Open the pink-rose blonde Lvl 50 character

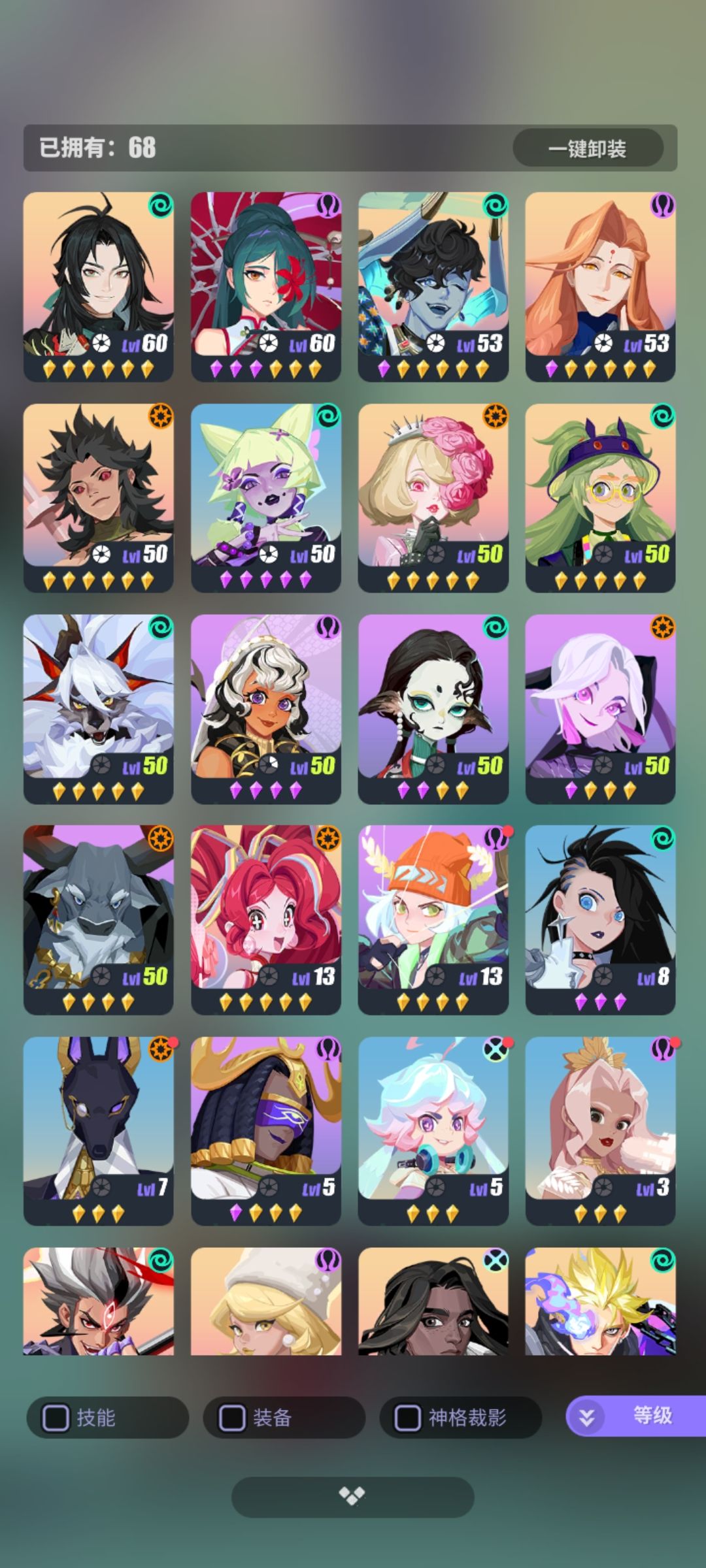[433, 498]
